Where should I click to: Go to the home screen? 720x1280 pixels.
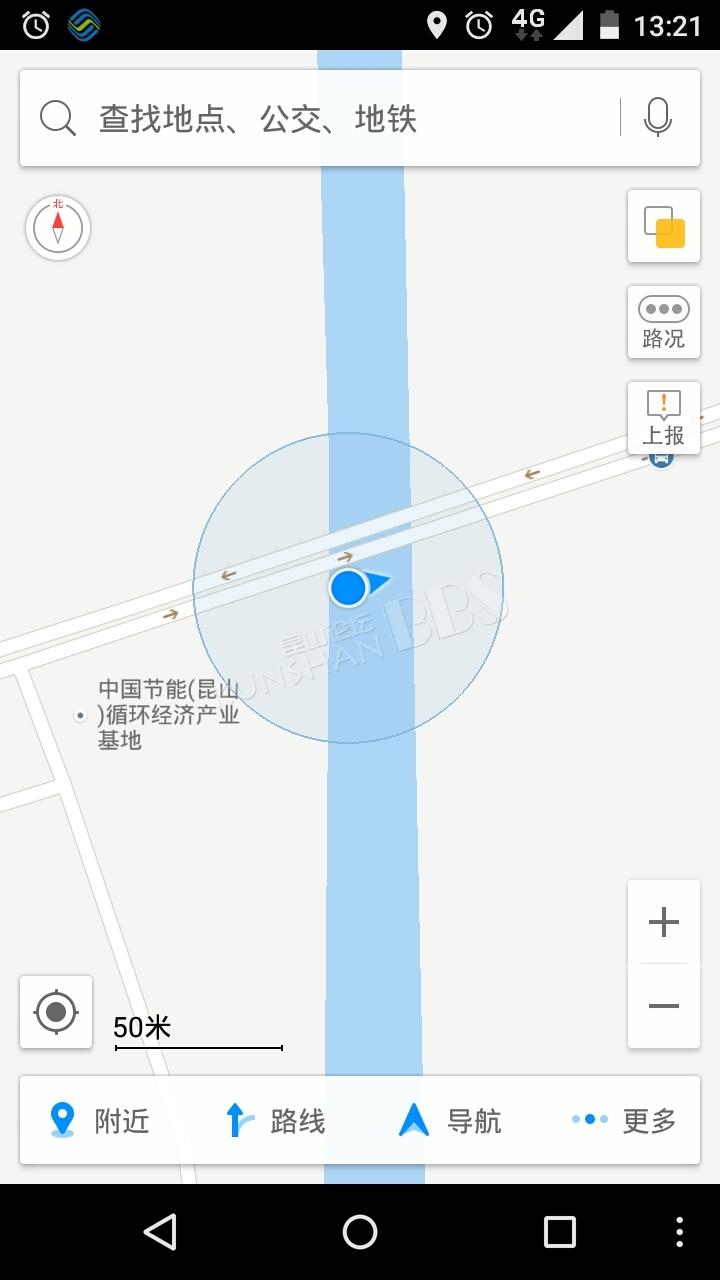coord(360,1232)
